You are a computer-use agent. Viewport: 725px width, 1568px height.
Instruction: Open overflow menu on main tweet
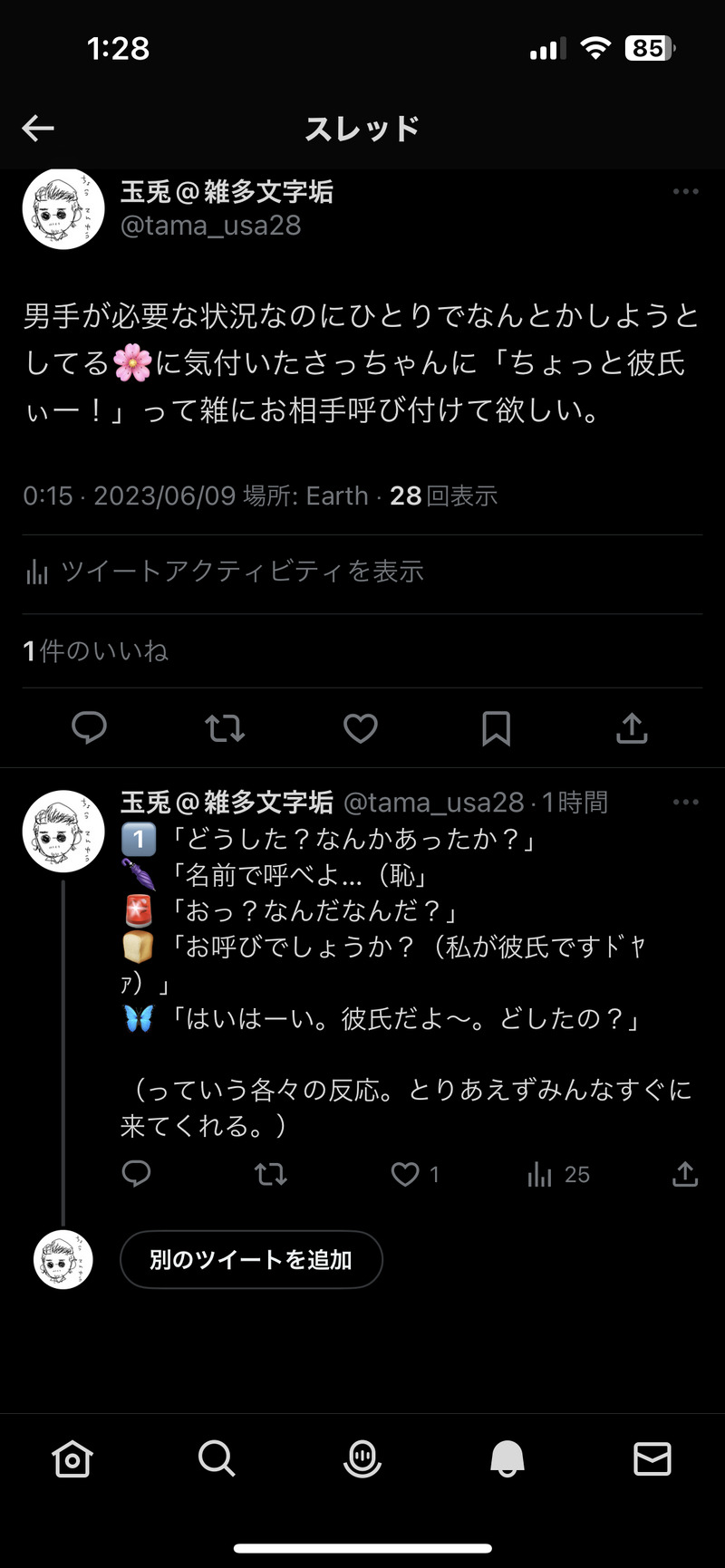coord(685,191)
